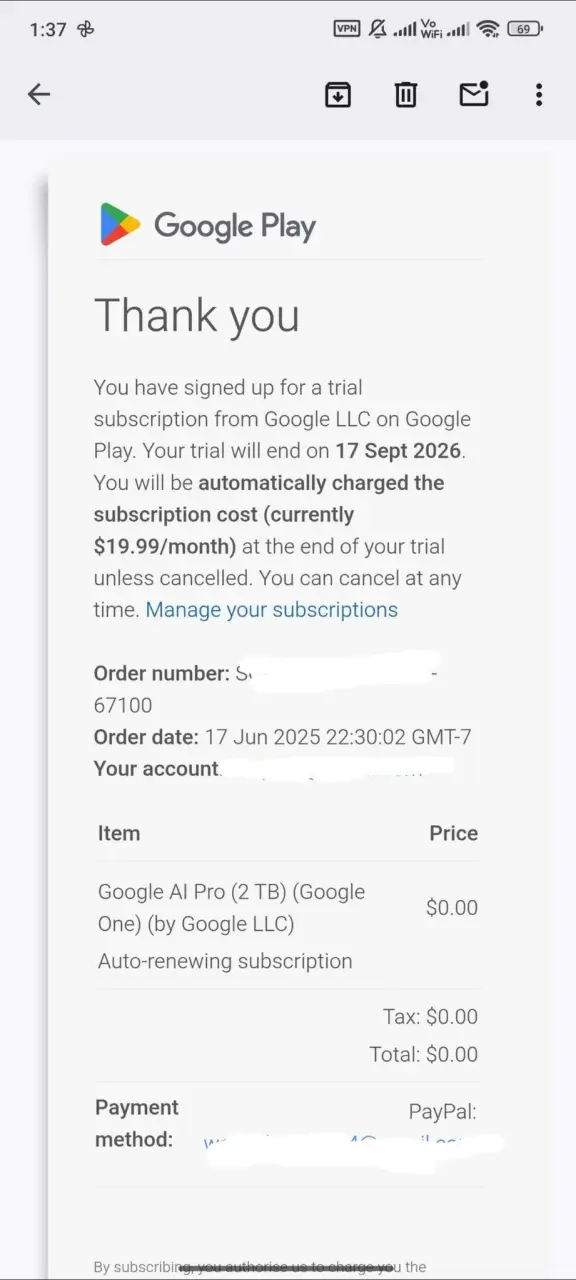Archive this email
576x1280 pixels.
click(x=338, y=94)
